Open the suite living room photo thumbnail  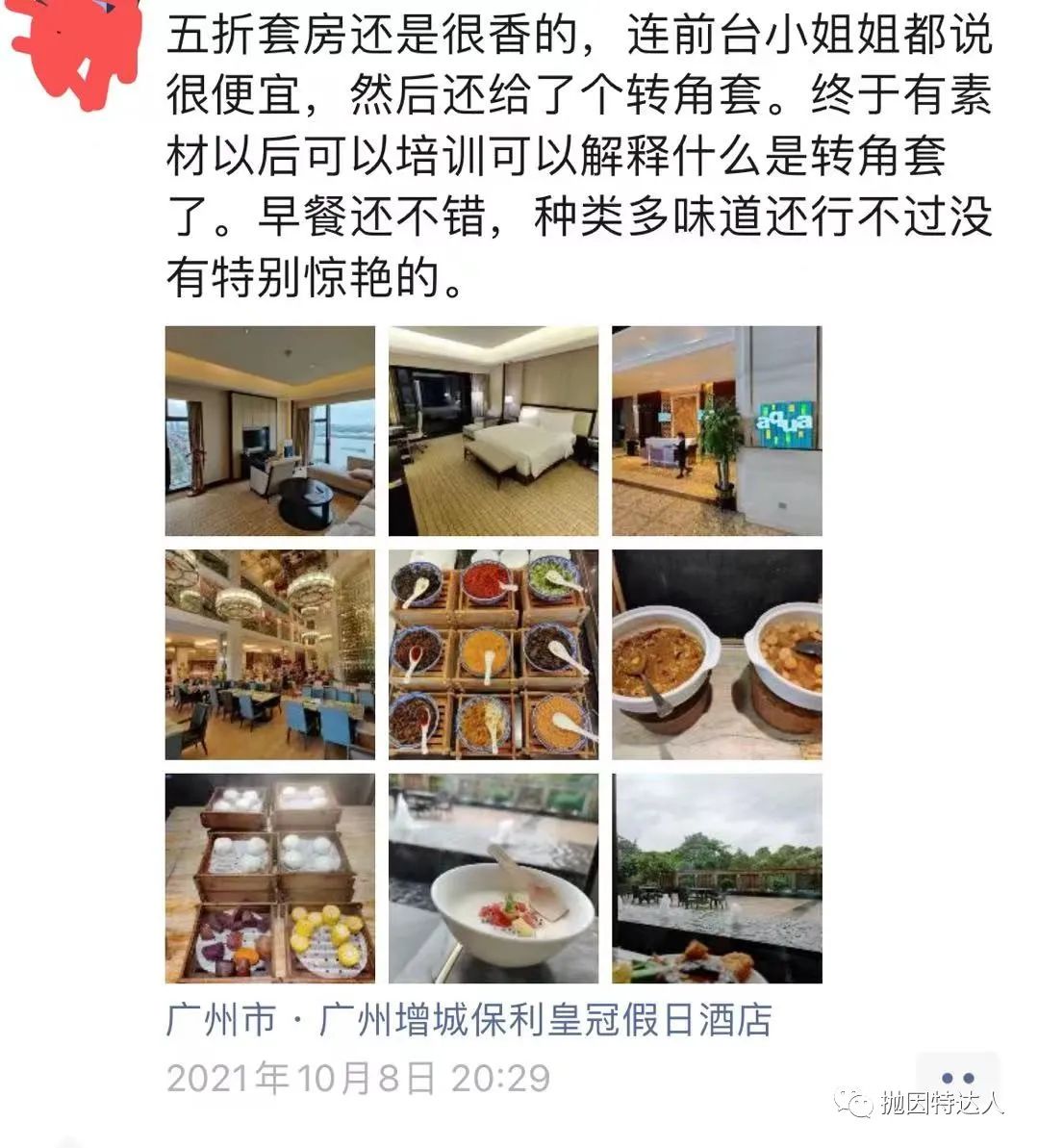[x=270, y=430]
